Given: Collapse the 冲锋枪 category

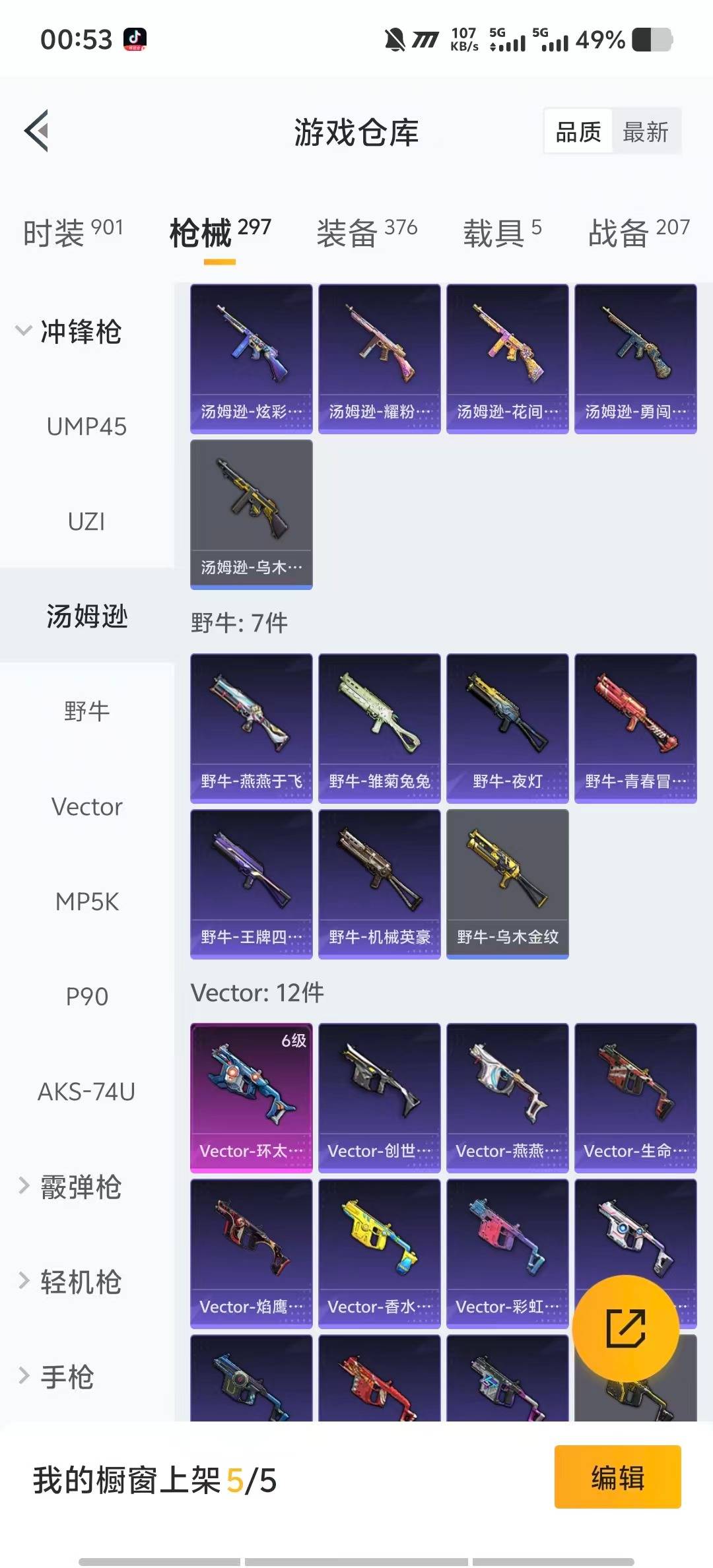Looking at the screenshot, I should (69, 331).
